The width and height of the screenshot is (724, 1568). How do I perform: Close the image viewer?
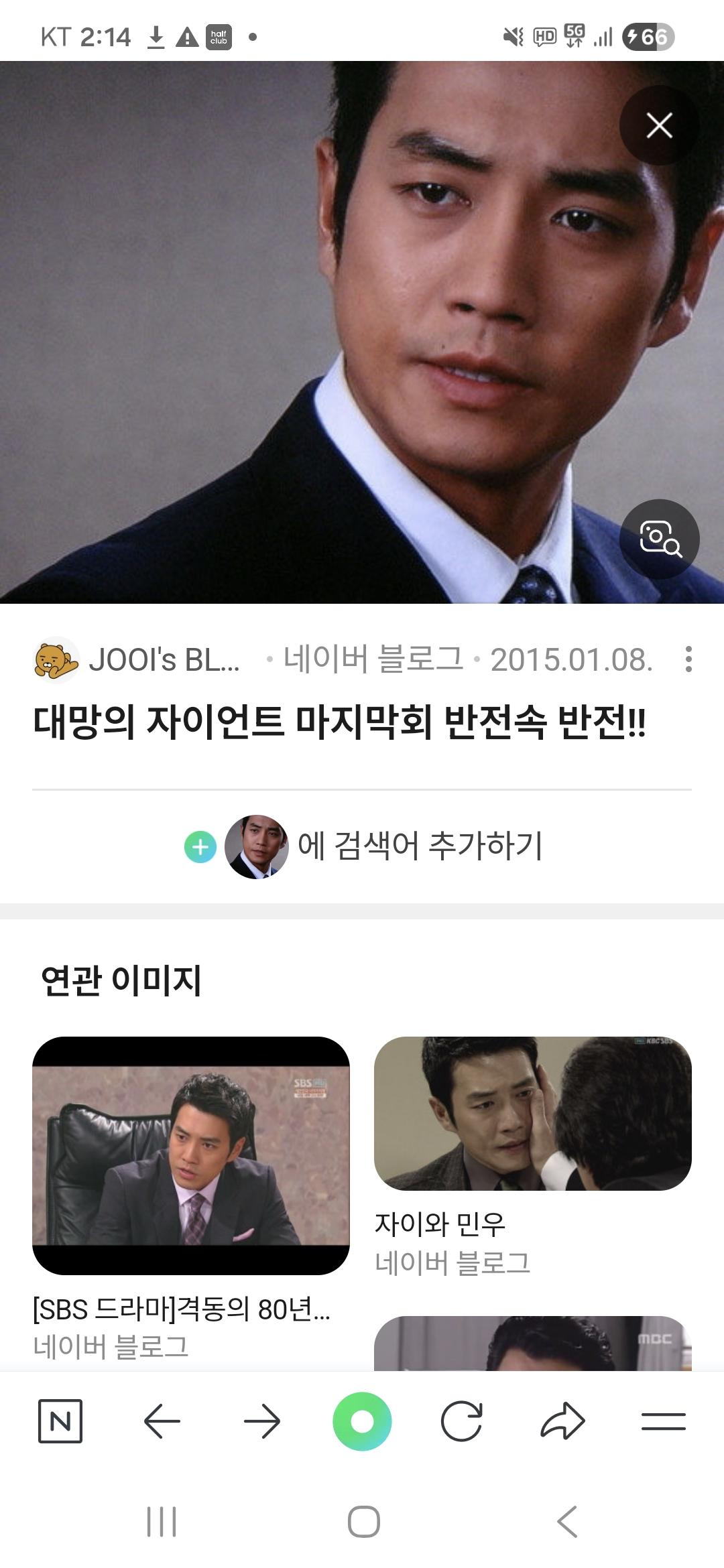[659, 125]
